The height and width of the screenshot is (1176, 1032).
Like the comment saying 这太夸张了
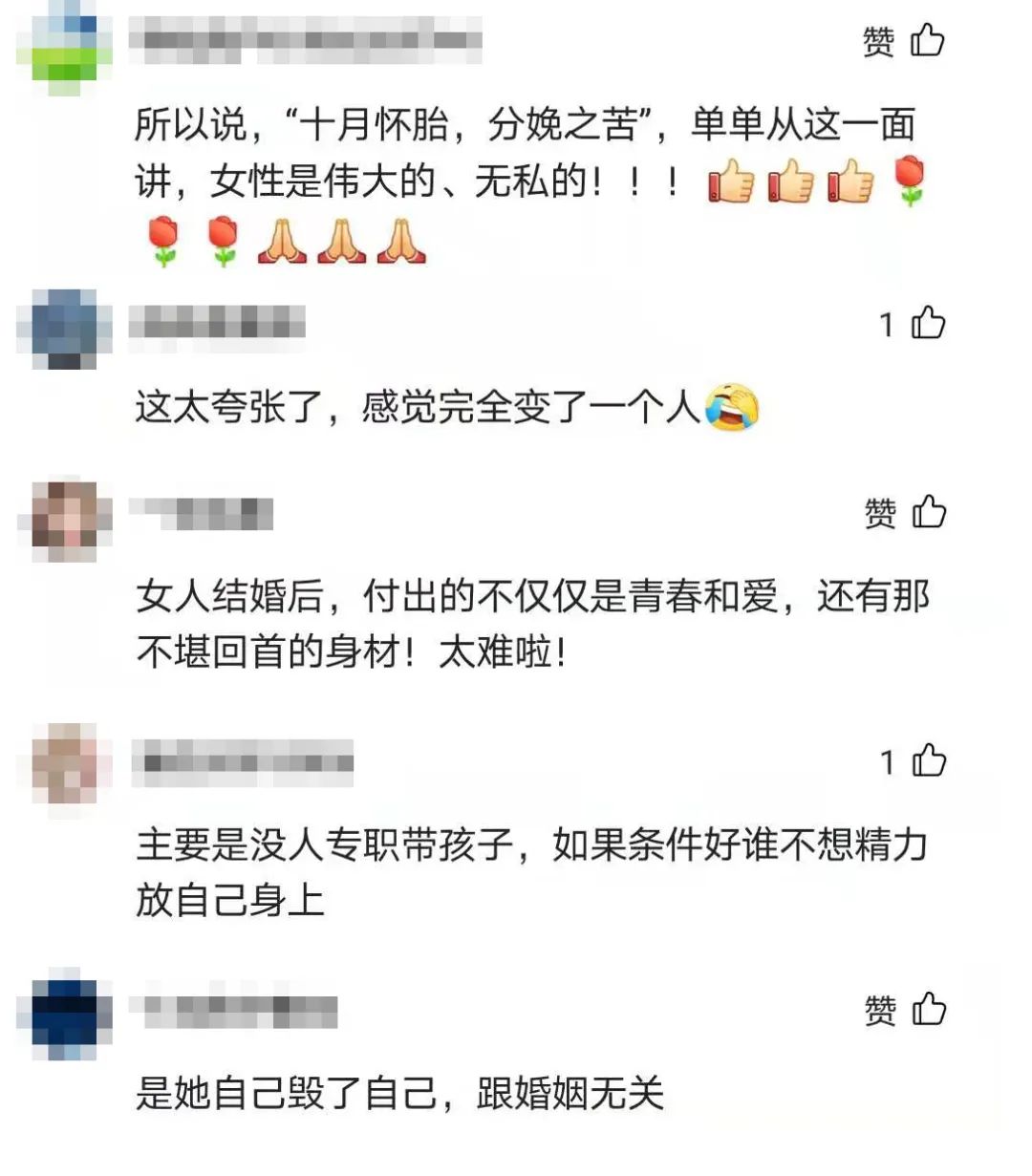pyautogui.click(x=927, y=324)
